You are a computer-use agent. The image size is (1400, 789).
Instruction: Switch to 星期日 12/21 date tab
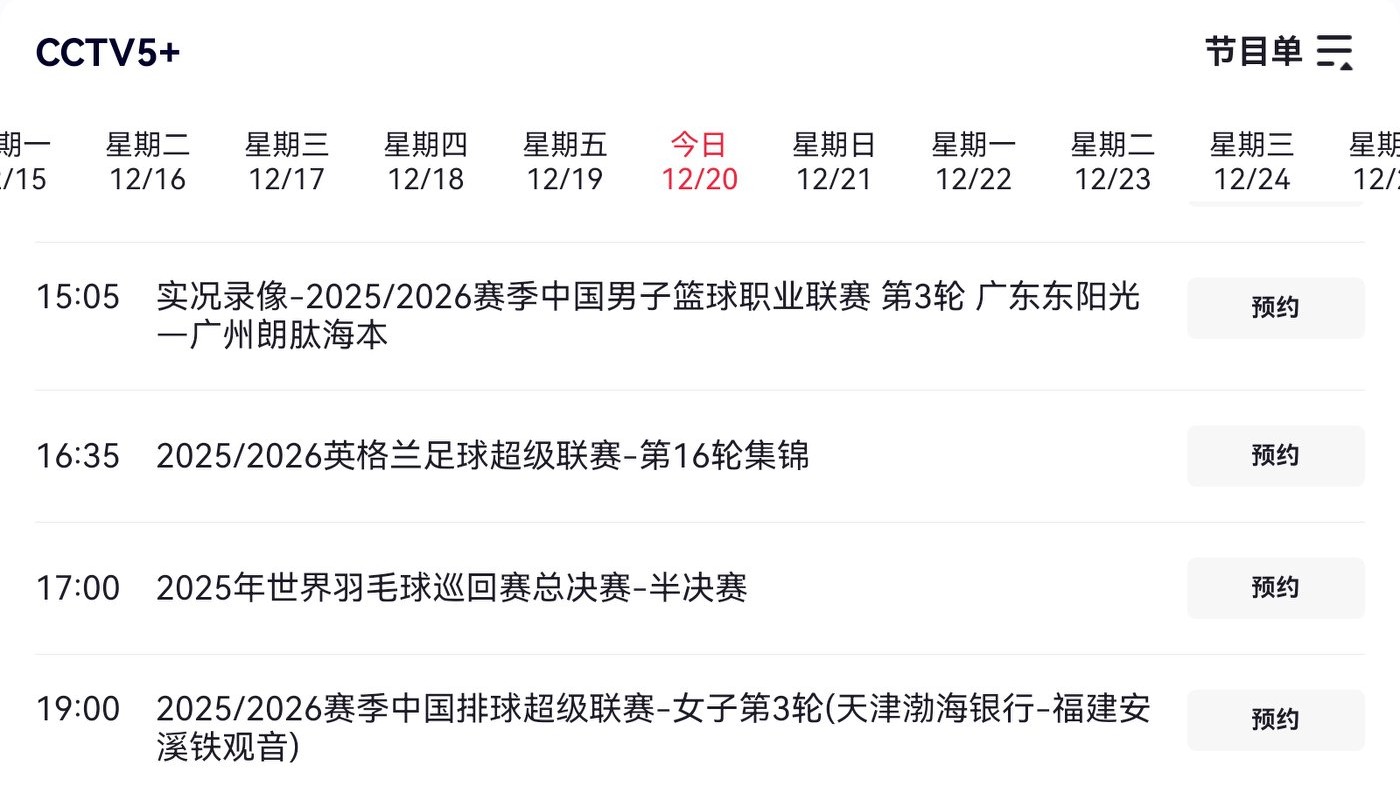834,162
